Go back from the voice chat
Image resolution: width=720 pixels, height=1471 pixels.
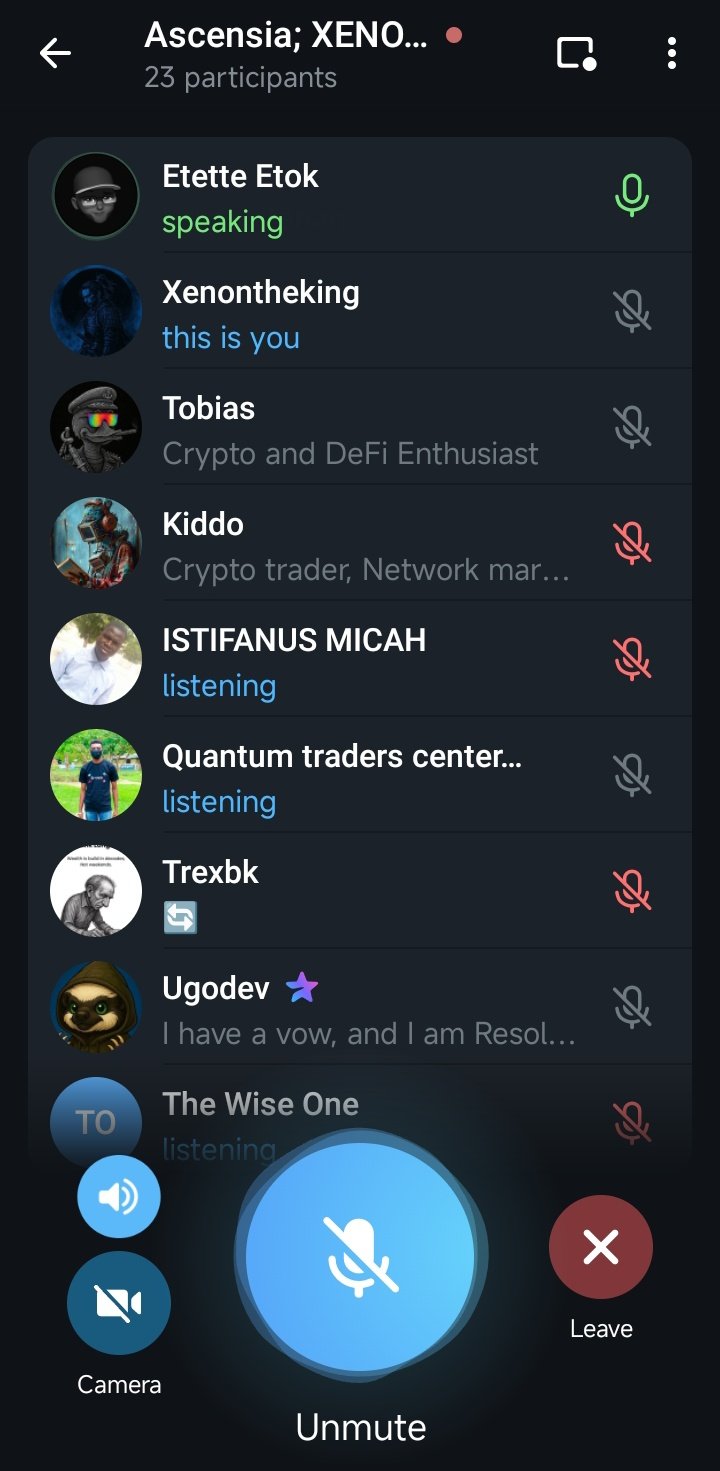[55, 53]
